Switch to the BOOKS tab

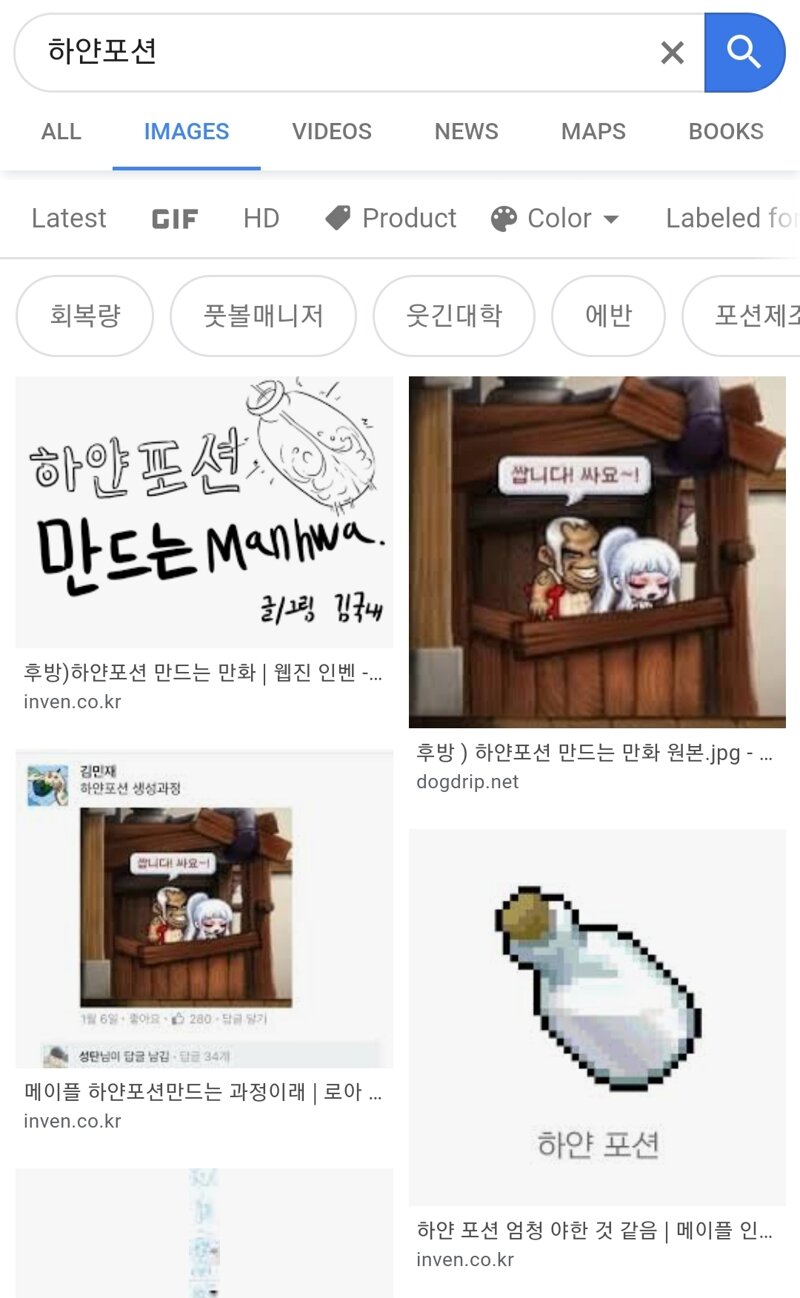tap(725, 131)
